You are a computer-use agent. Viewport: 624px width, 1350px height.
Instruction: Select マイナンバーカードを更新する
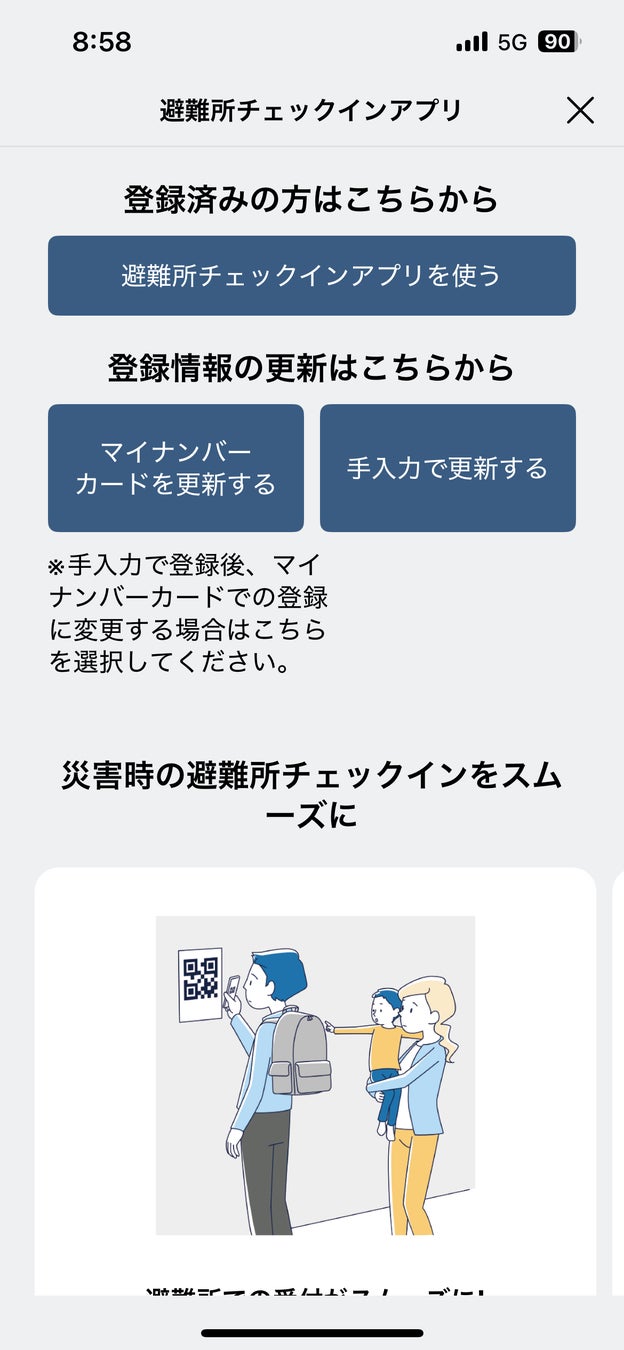[176, 468]
